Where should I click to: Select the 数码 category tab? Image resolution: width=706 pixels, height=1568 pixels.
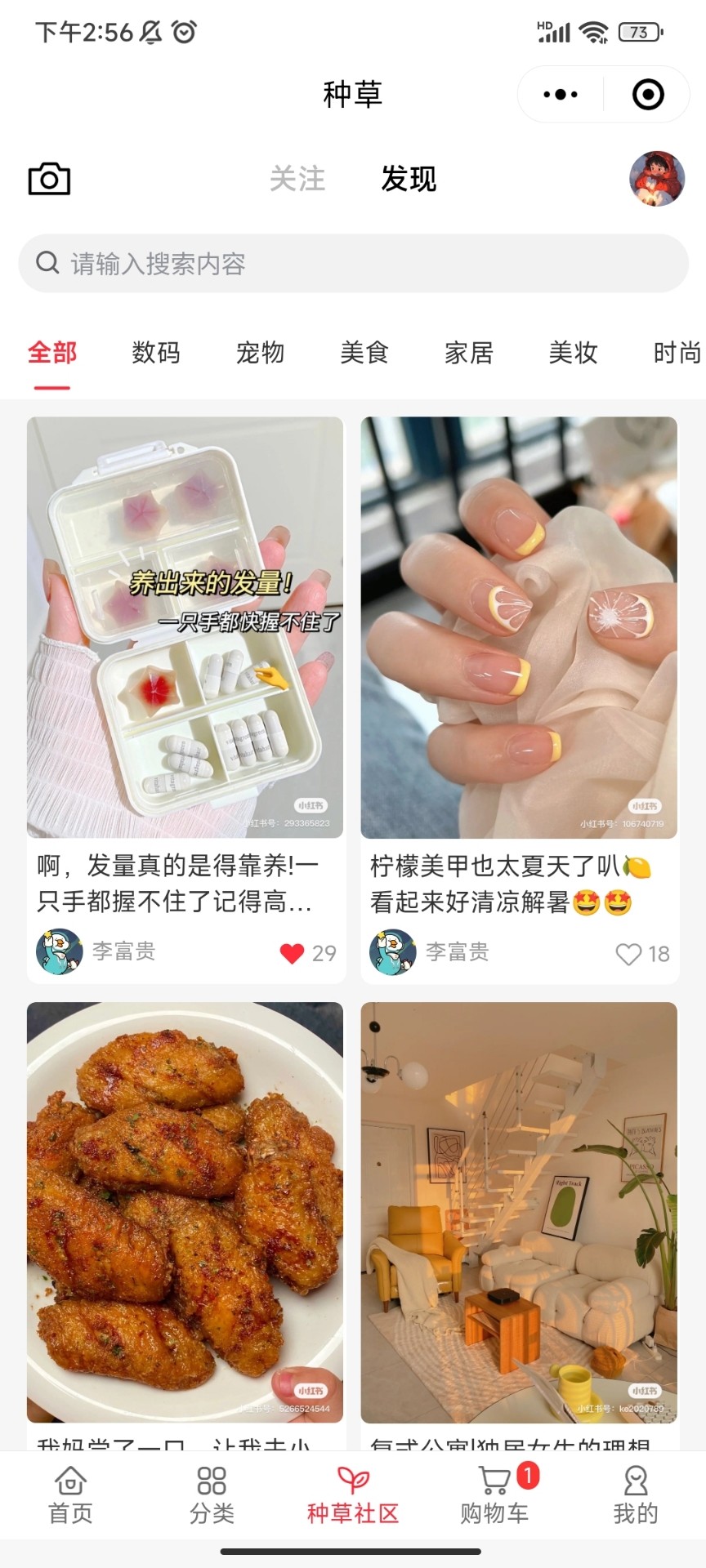pos(155,353)
